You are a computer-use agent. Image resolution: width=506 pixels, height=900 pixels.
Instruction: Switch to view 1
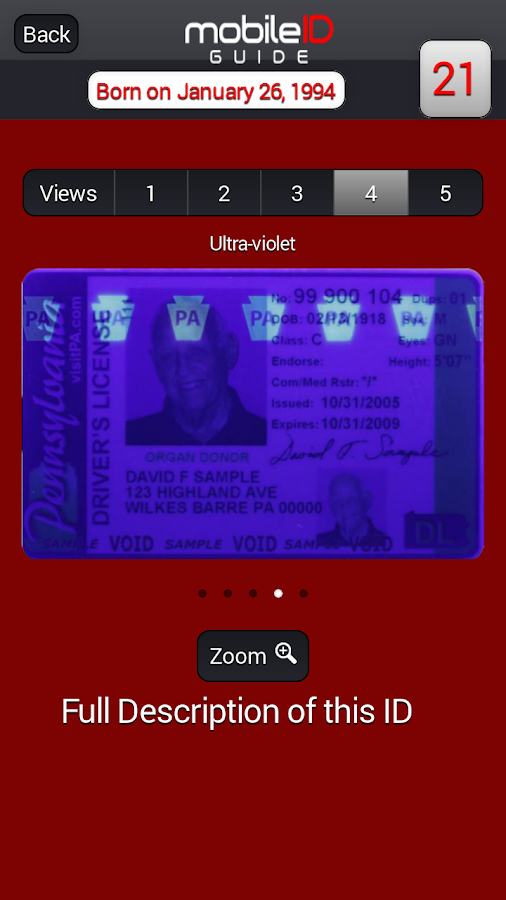[x=151, y=193]
